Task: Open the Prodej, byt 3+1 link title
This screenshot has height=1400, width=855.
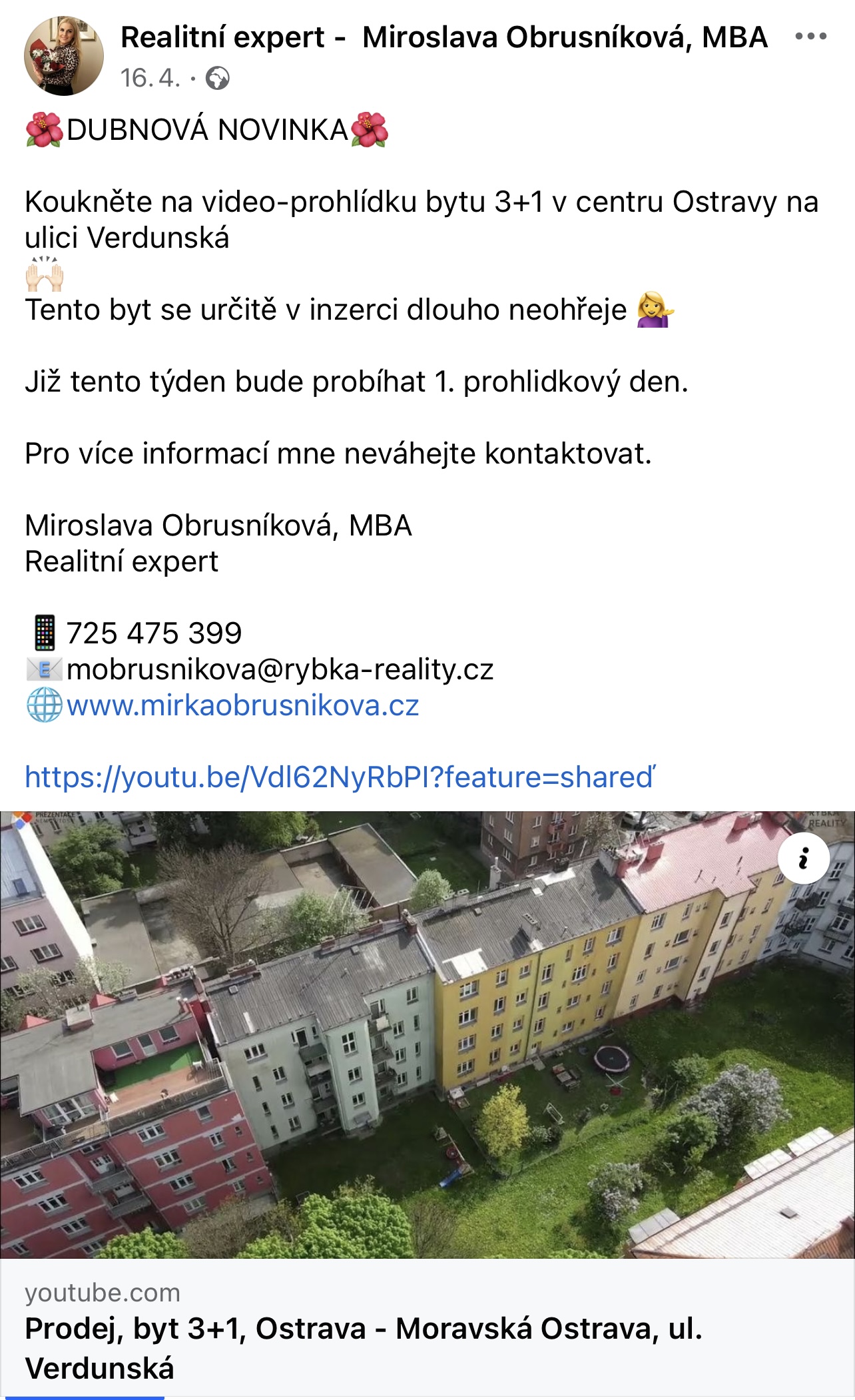Action: click(x=364, y=1348)
